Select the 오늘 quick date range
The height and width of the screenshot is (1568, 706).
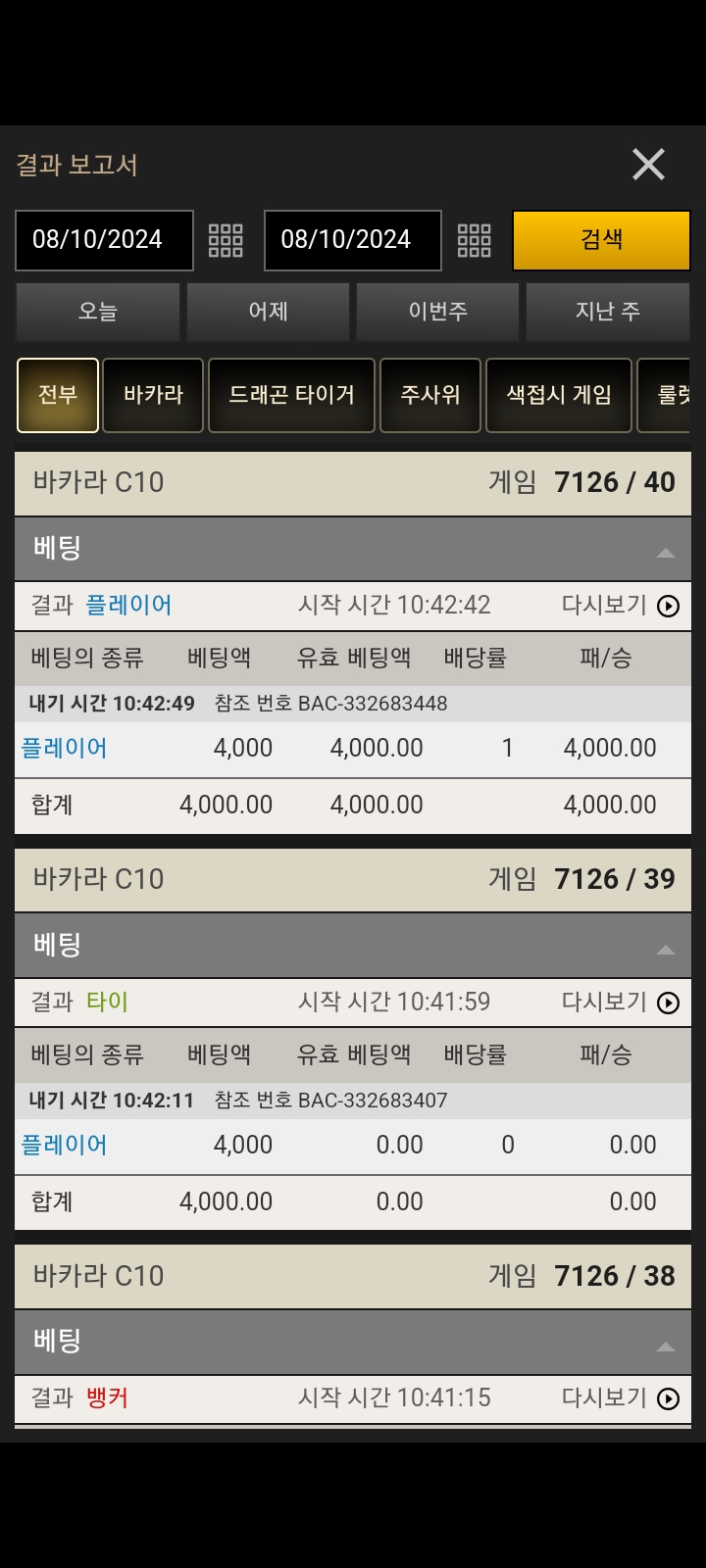pyautogui.click(x=98, y=312)
